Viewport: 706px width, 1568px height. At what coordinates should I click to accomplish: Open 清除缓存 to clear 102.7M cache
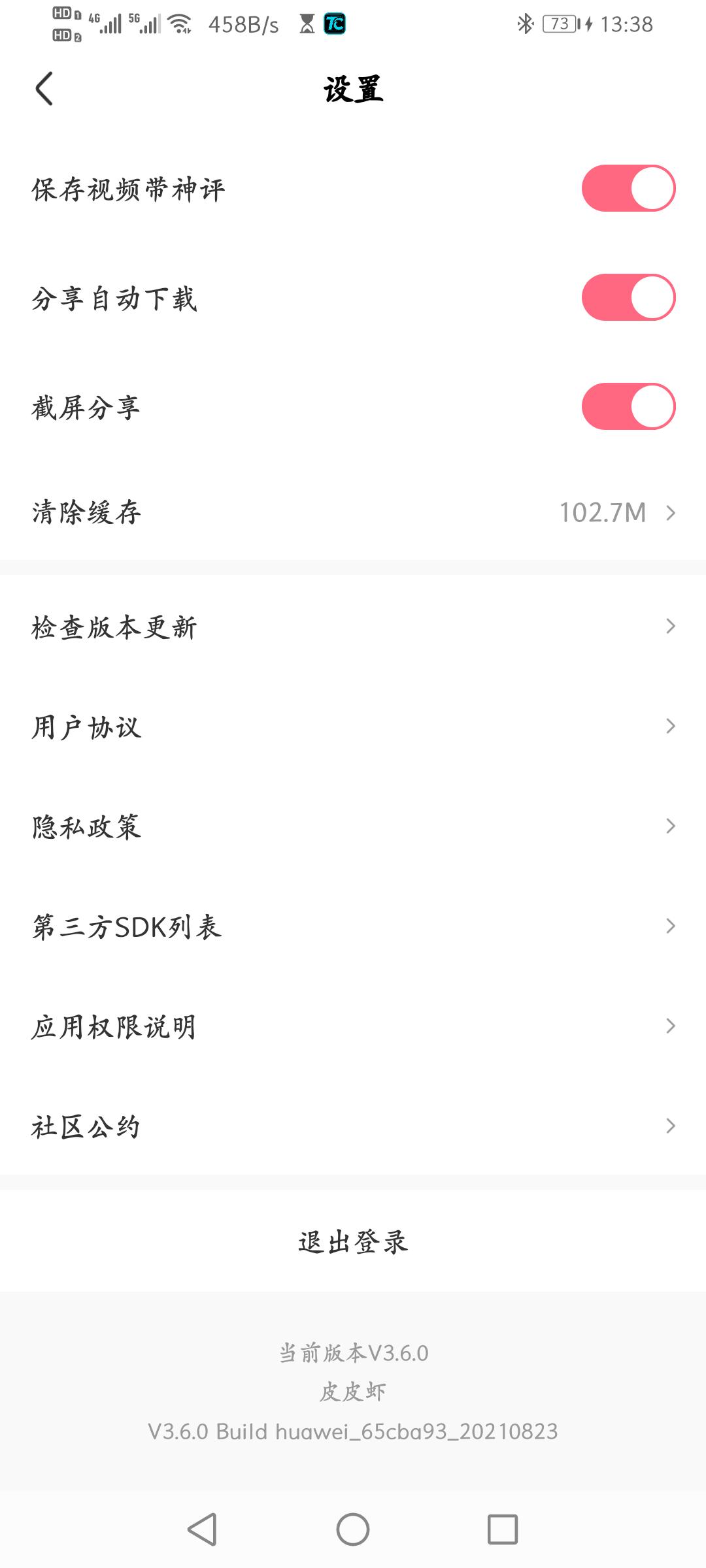pos(353,512)
